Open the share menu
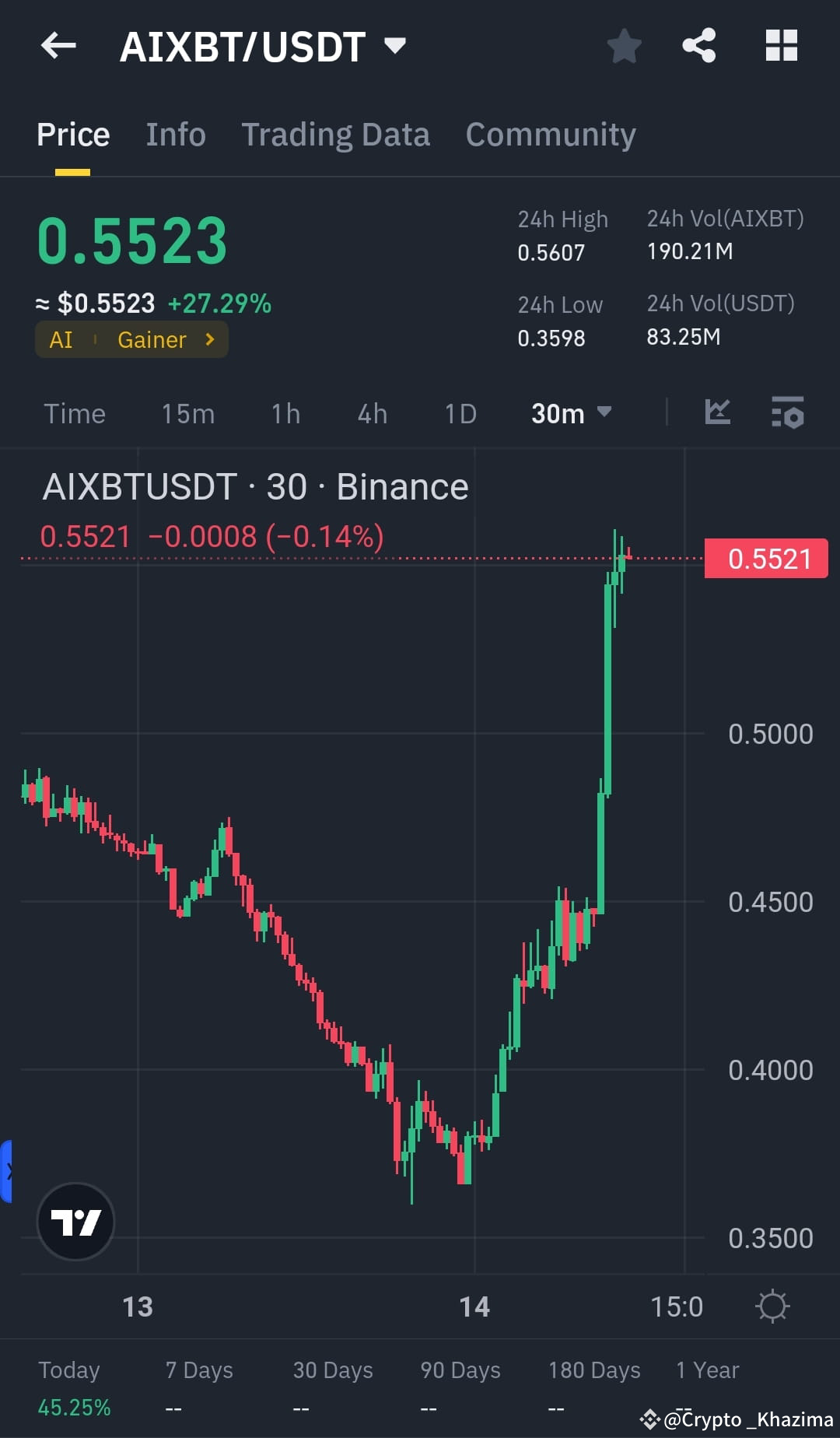The width and height of the screenshot is (840, 1438). pos(698,46)
